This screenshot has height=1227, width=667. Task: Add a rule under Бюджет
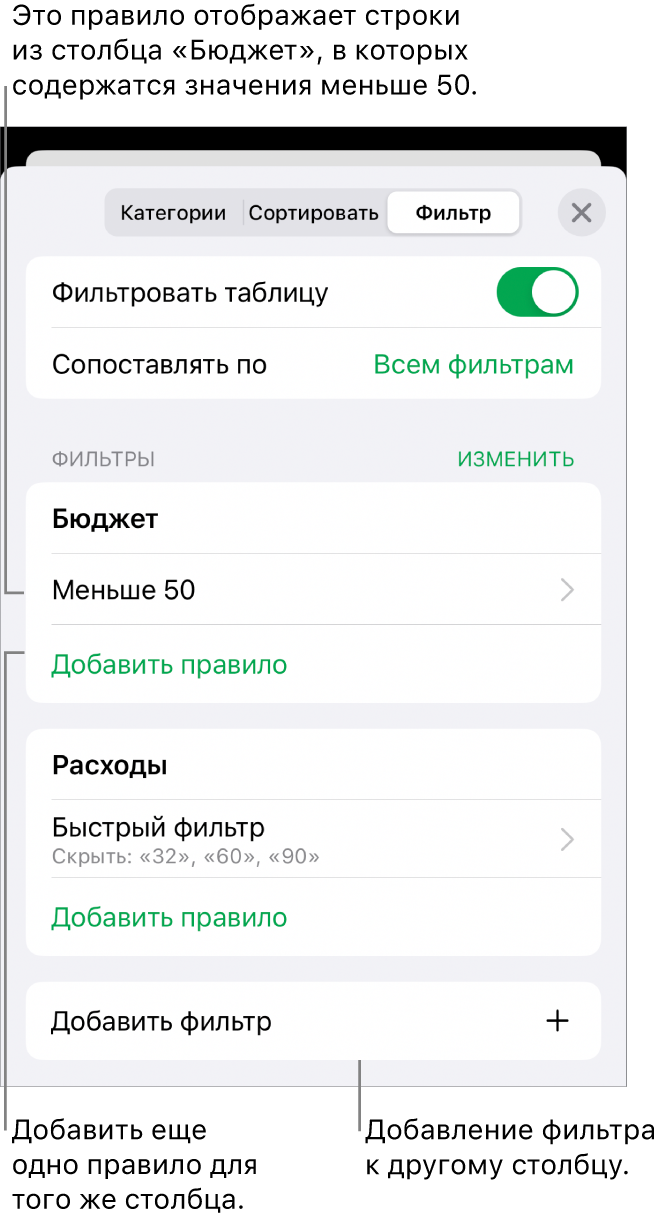(x=169, y=664)
